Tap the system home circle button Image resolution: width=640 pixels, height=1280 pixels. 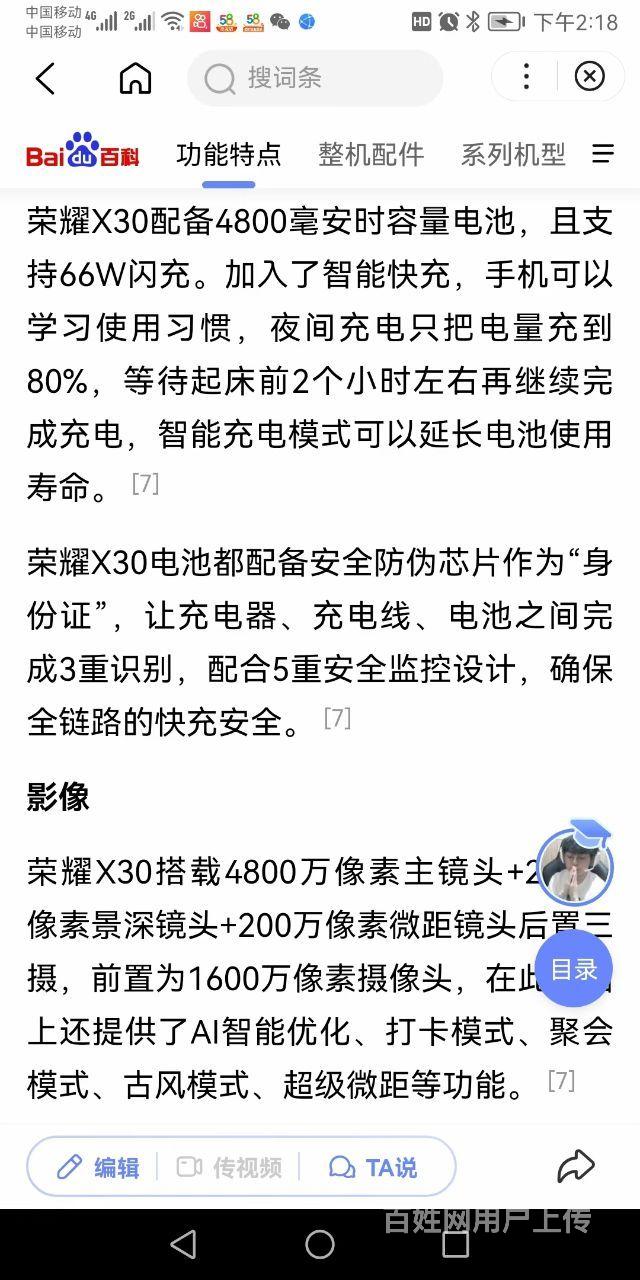pos(320,1244)
